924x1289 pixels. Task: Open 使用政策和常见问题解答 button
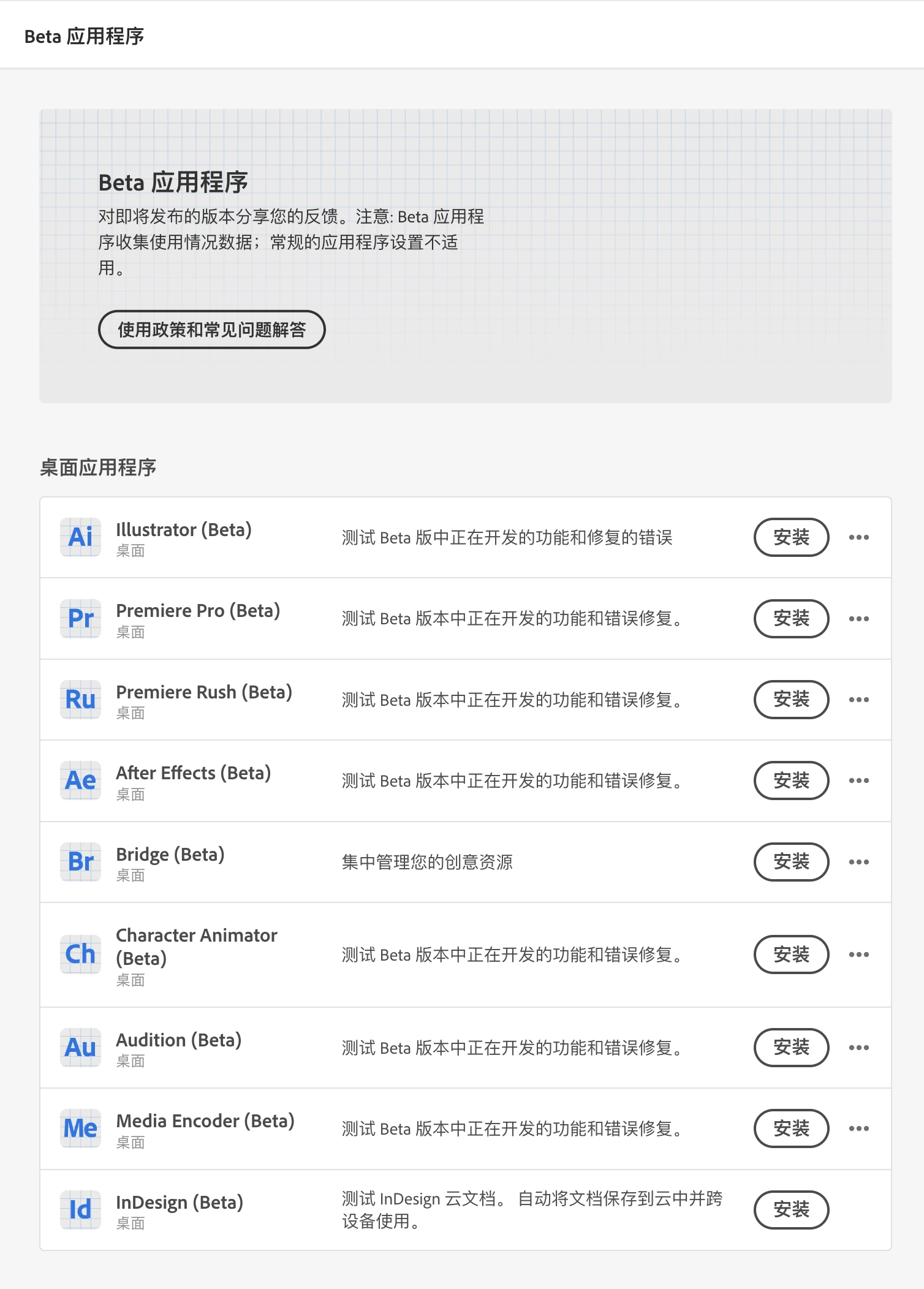click(x=211, y=330)
